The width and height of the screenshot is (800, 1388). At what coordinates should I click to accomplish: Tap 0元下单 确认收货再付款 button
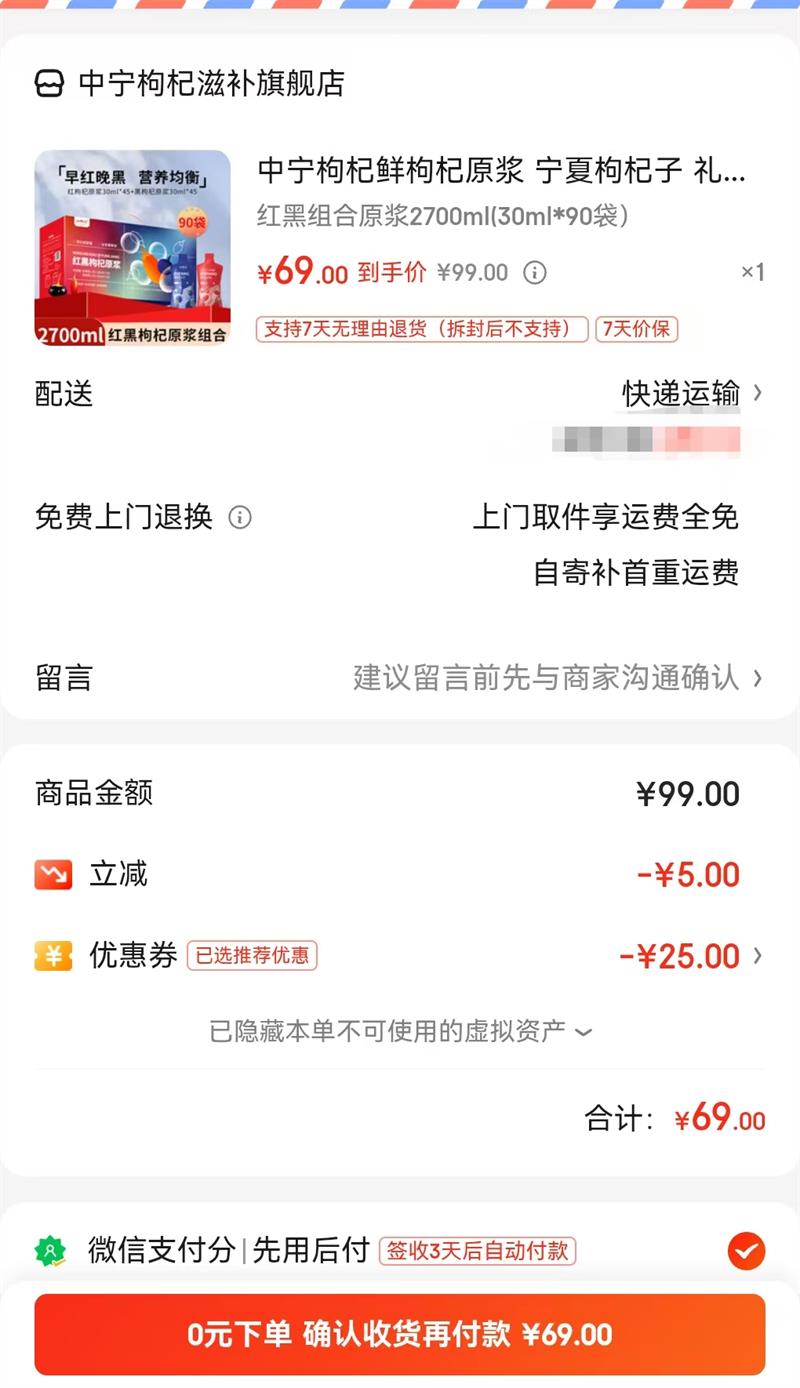(400, 1334)
